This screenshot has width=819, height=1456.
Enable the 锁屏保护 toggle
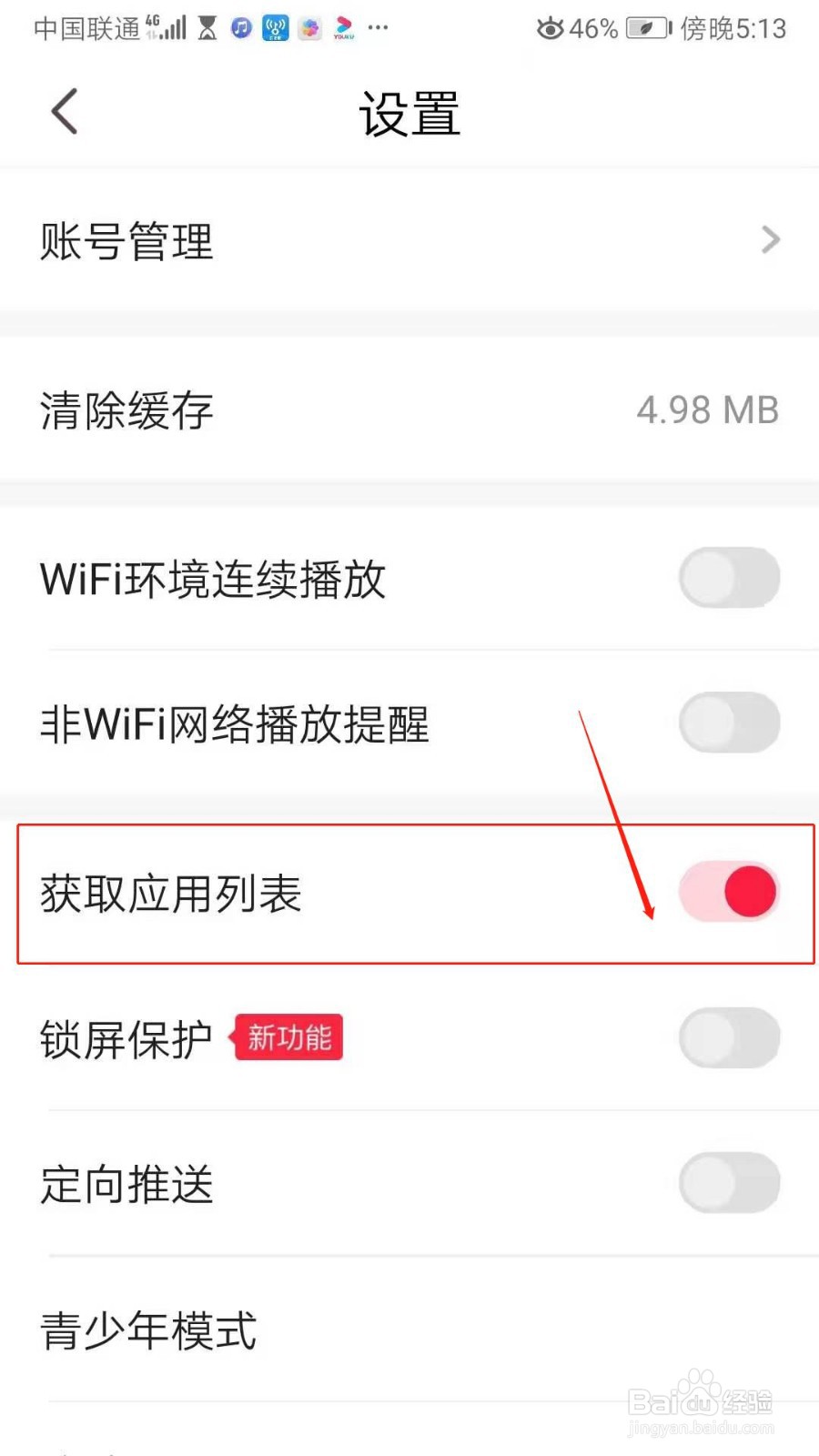coord(728,1037)
